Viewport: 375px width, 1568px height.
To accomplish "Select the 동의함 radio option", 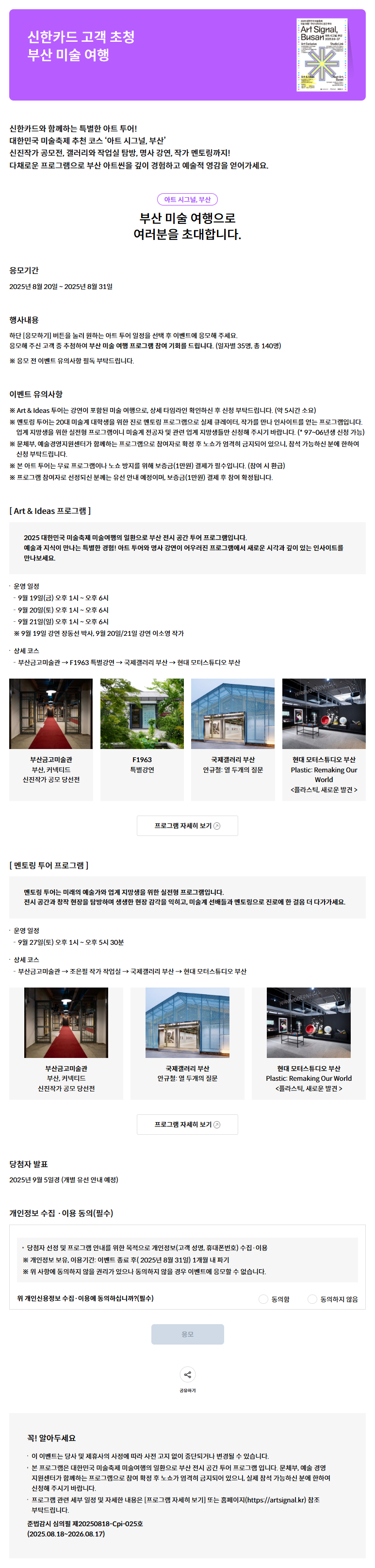I will coord(263,1299).
